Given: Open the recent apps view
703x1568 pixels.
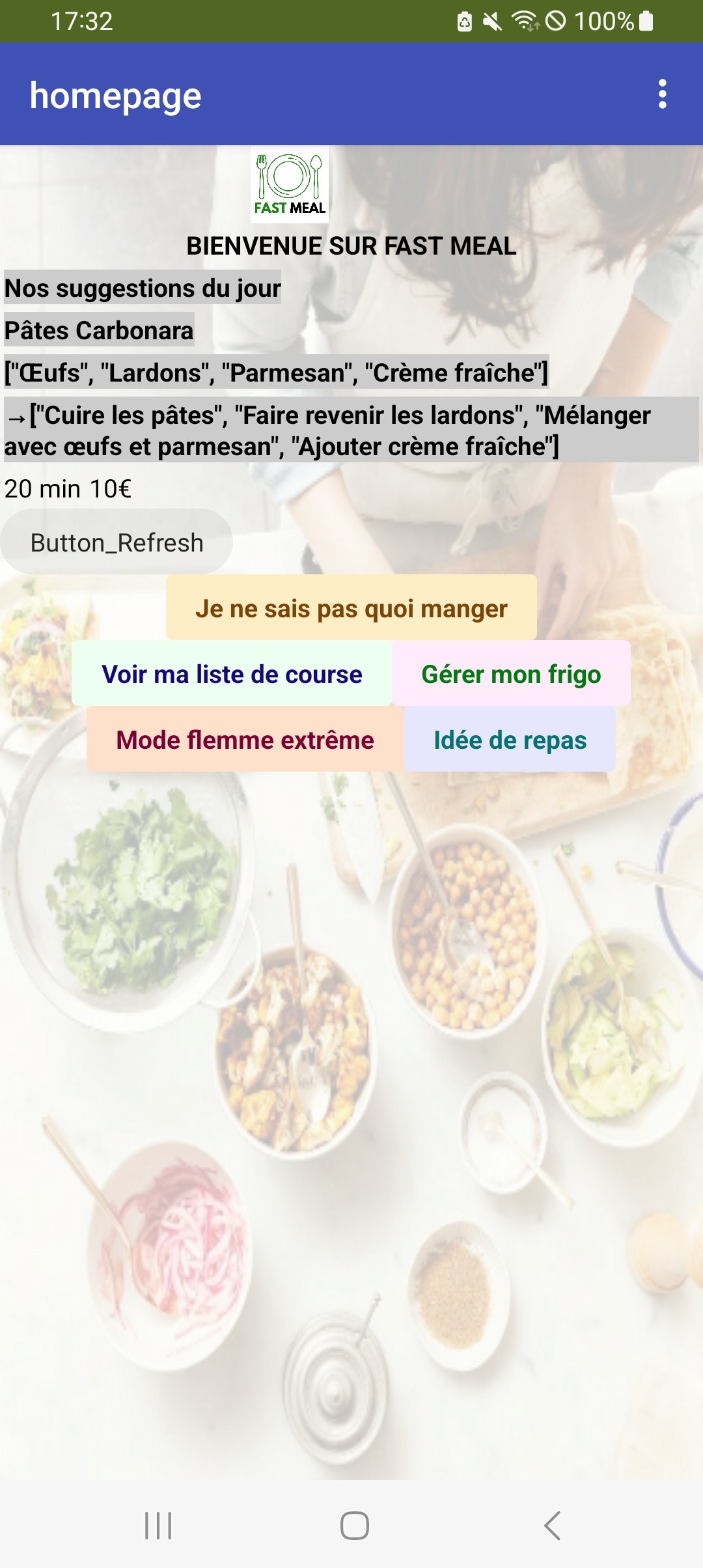Looking at the screenshot, I should tap(158, 1525).
